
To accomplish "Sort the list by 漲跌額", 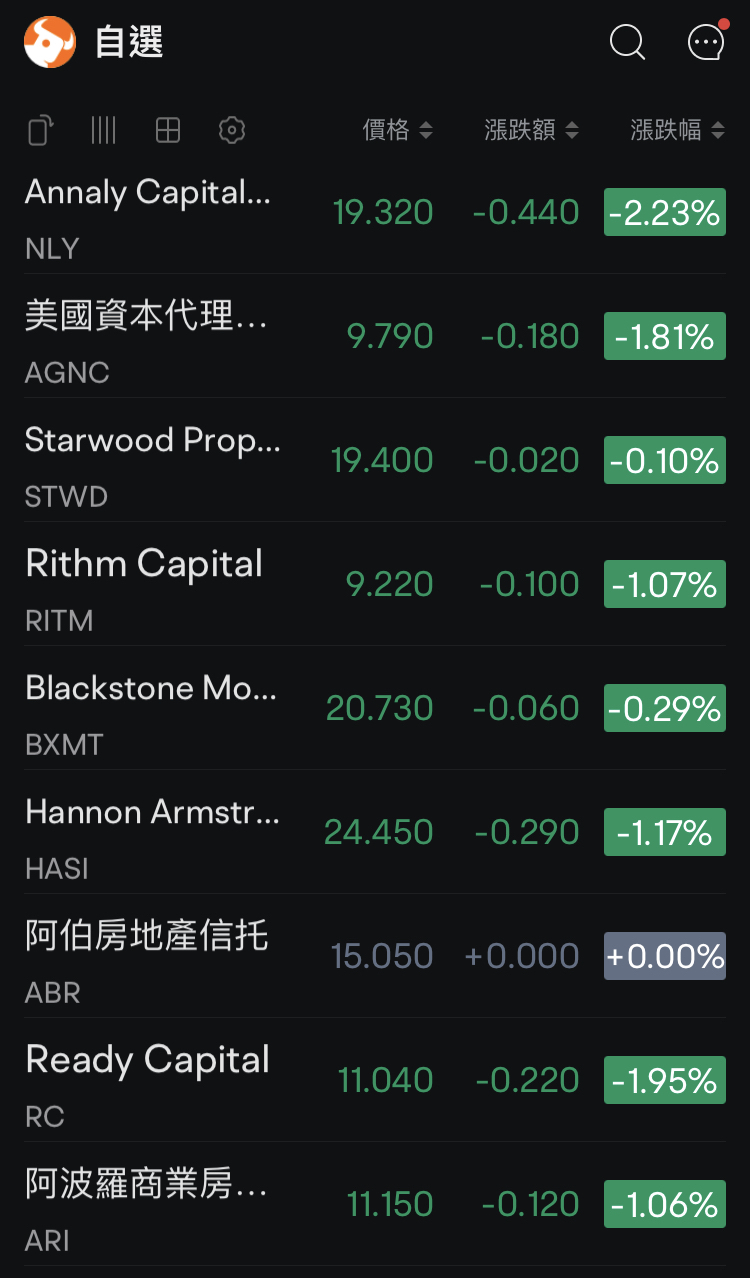I will coord(531,130).
